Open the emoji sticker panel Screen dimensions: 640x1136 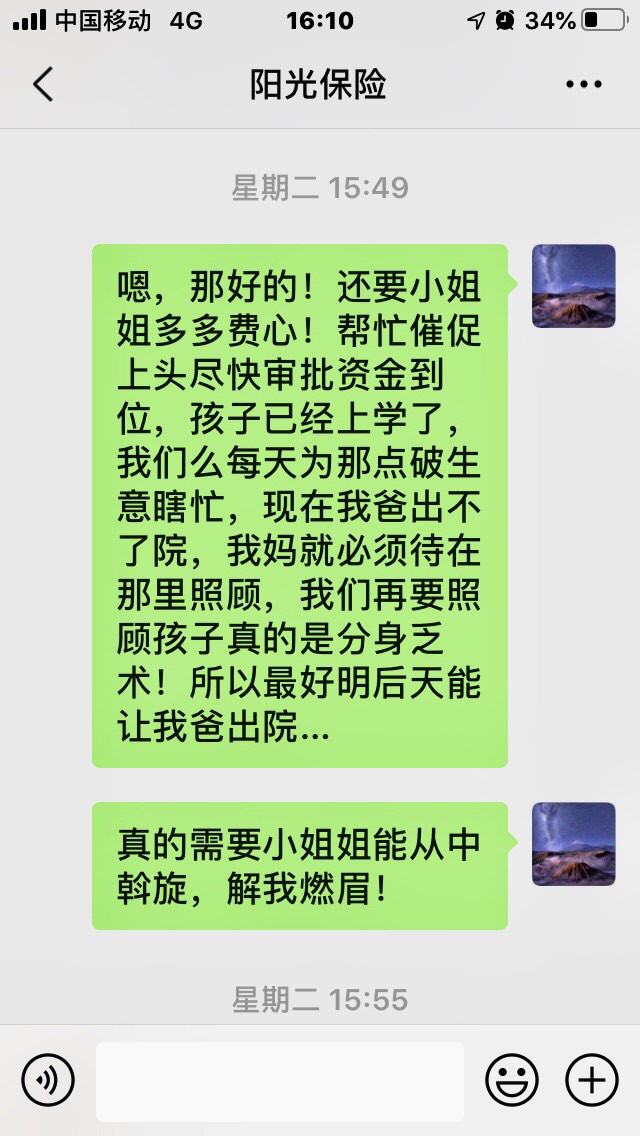pos(512,1080)
